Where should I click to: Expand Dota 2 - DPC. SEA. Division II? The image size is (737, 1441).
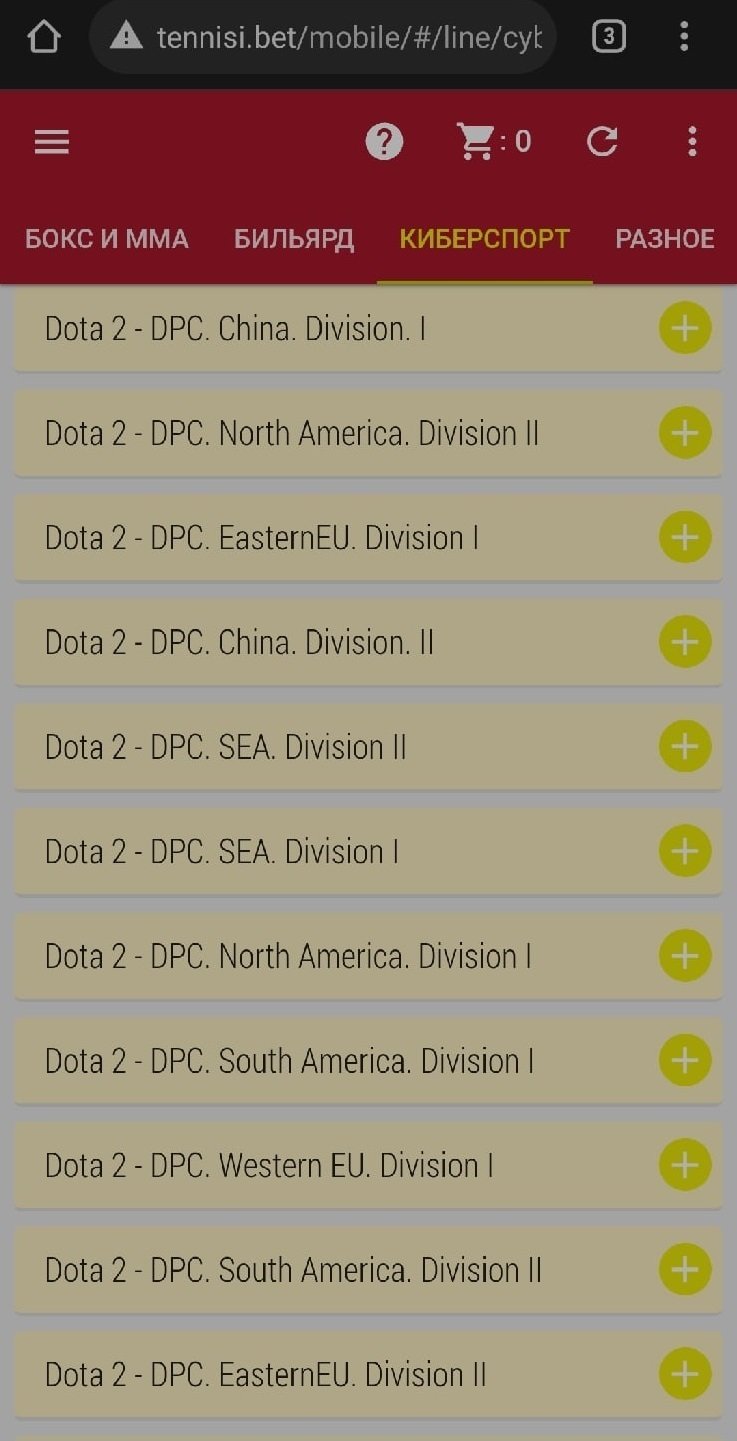click(685, 747)
